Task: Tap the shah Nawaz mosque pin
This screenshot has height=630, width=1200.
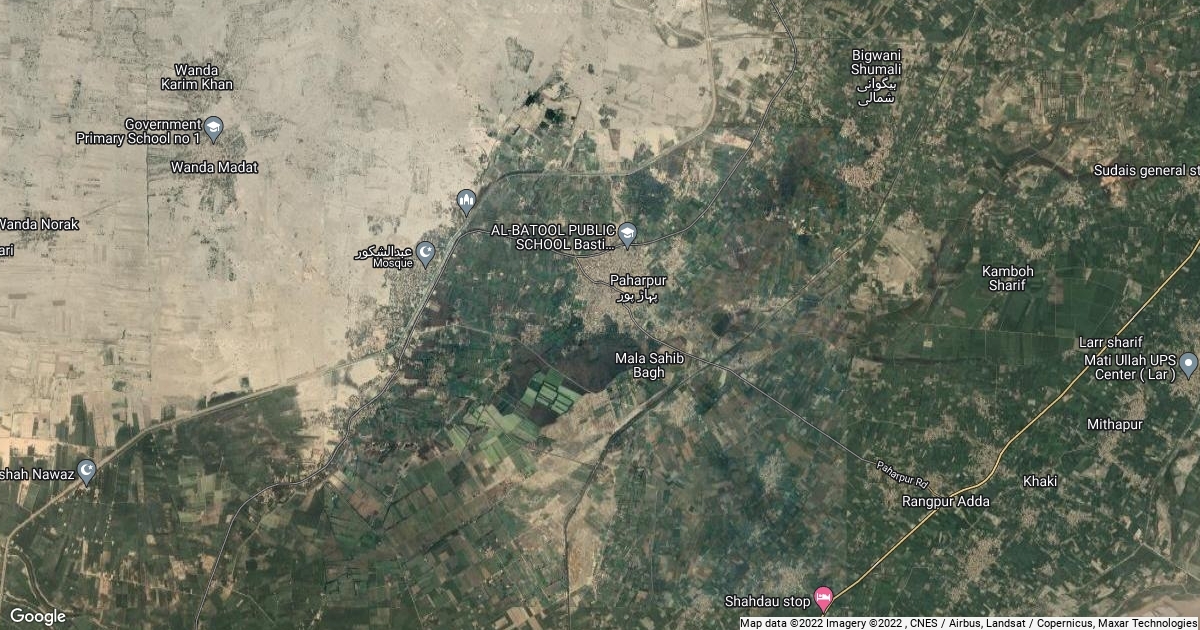Action: 88,471
